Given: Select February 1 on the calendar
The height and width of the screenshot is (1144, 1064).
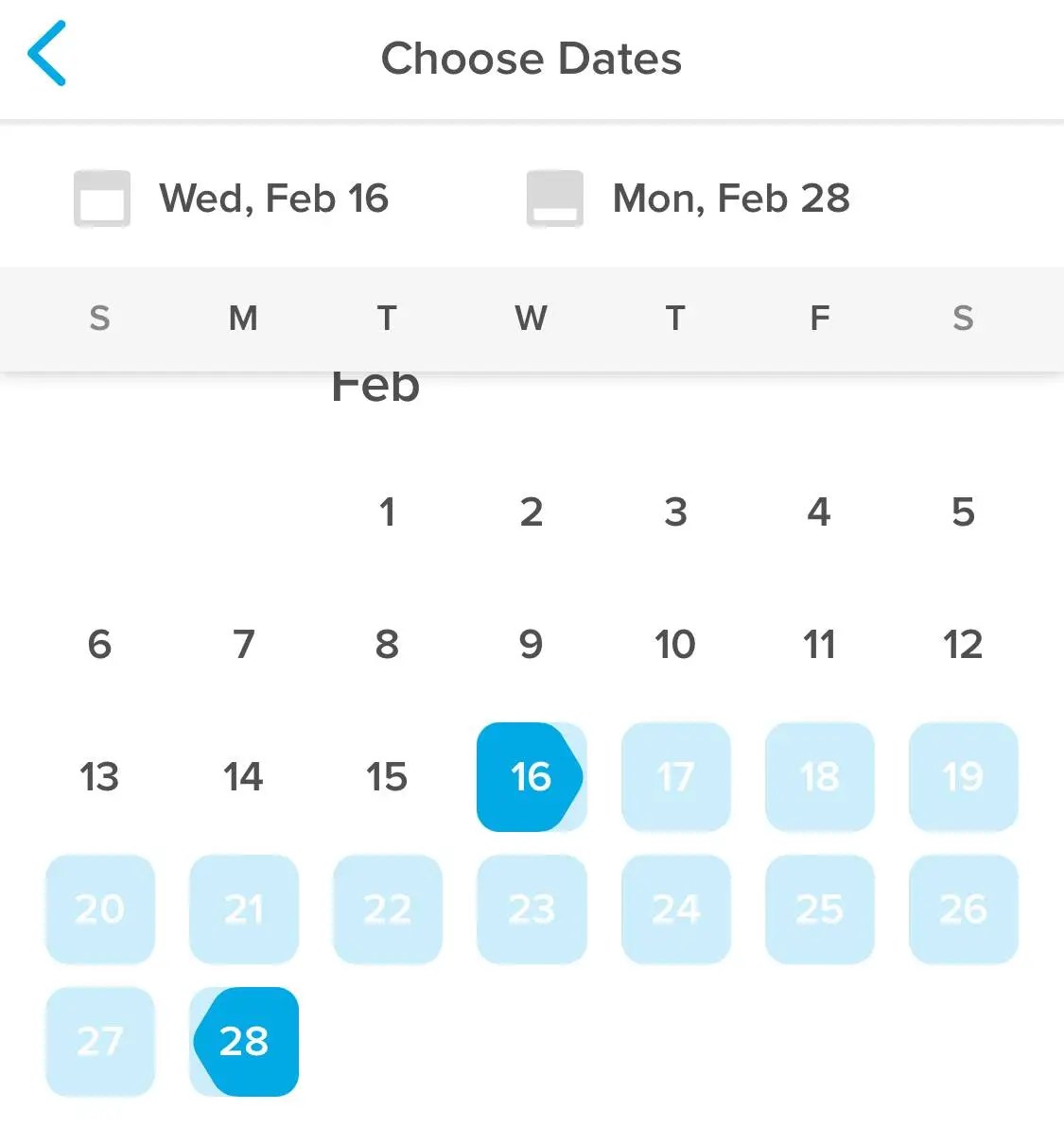Looking at the screenshot, I should click(387, 512).
